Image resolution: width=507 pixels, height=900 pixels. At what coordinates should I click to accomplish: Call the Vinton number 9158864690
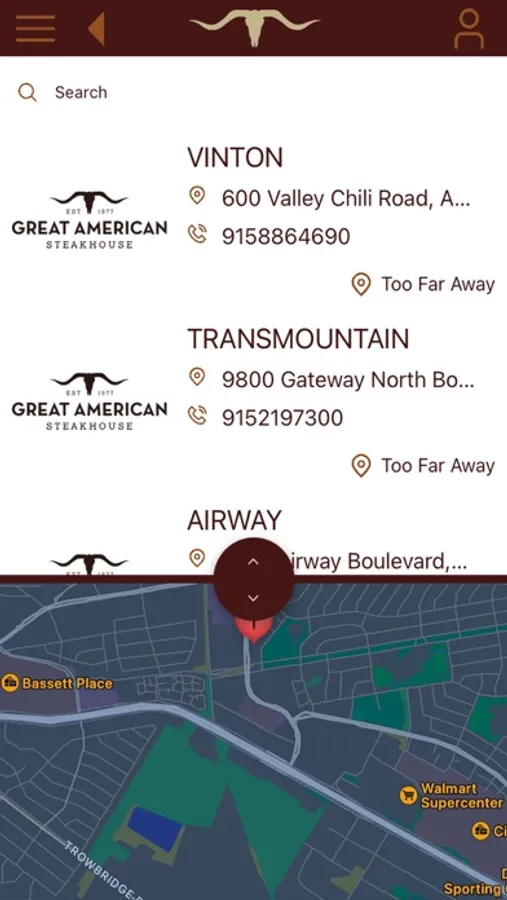point(286,236)
